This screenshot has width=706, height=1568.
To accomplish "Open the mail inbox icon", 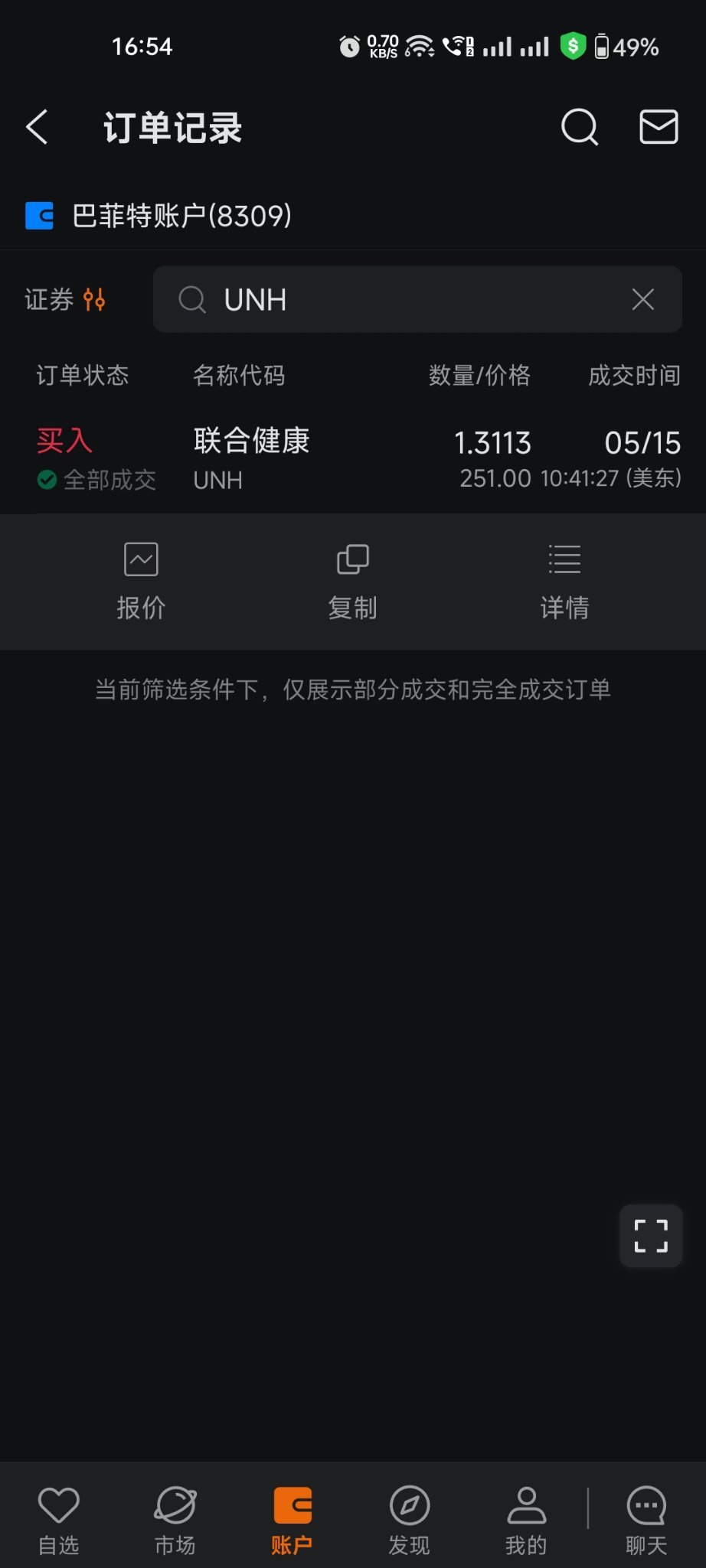I will tap(659, 127).
